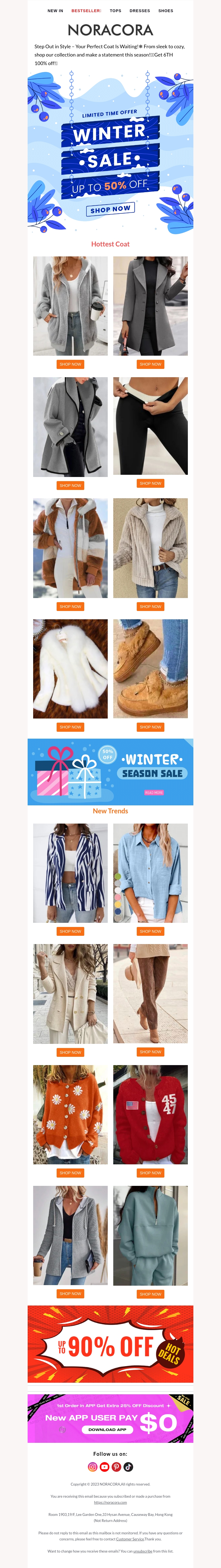Tap DOWNLOAD APP on the new user banner
This screenshot has width=221, height=1568.
point(107,1429)
